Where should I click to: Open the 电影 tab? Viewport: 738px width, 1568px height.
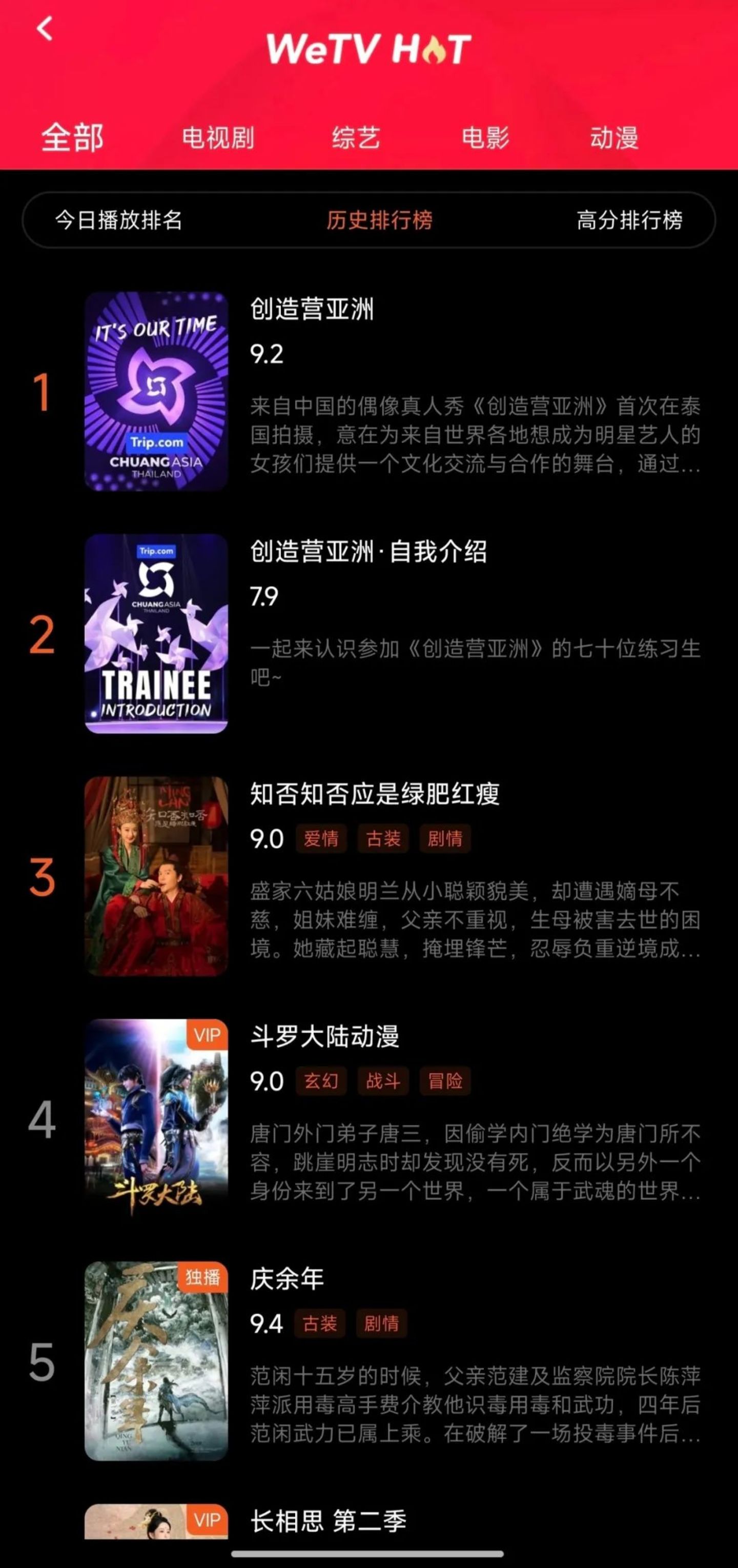coord(485,138)
